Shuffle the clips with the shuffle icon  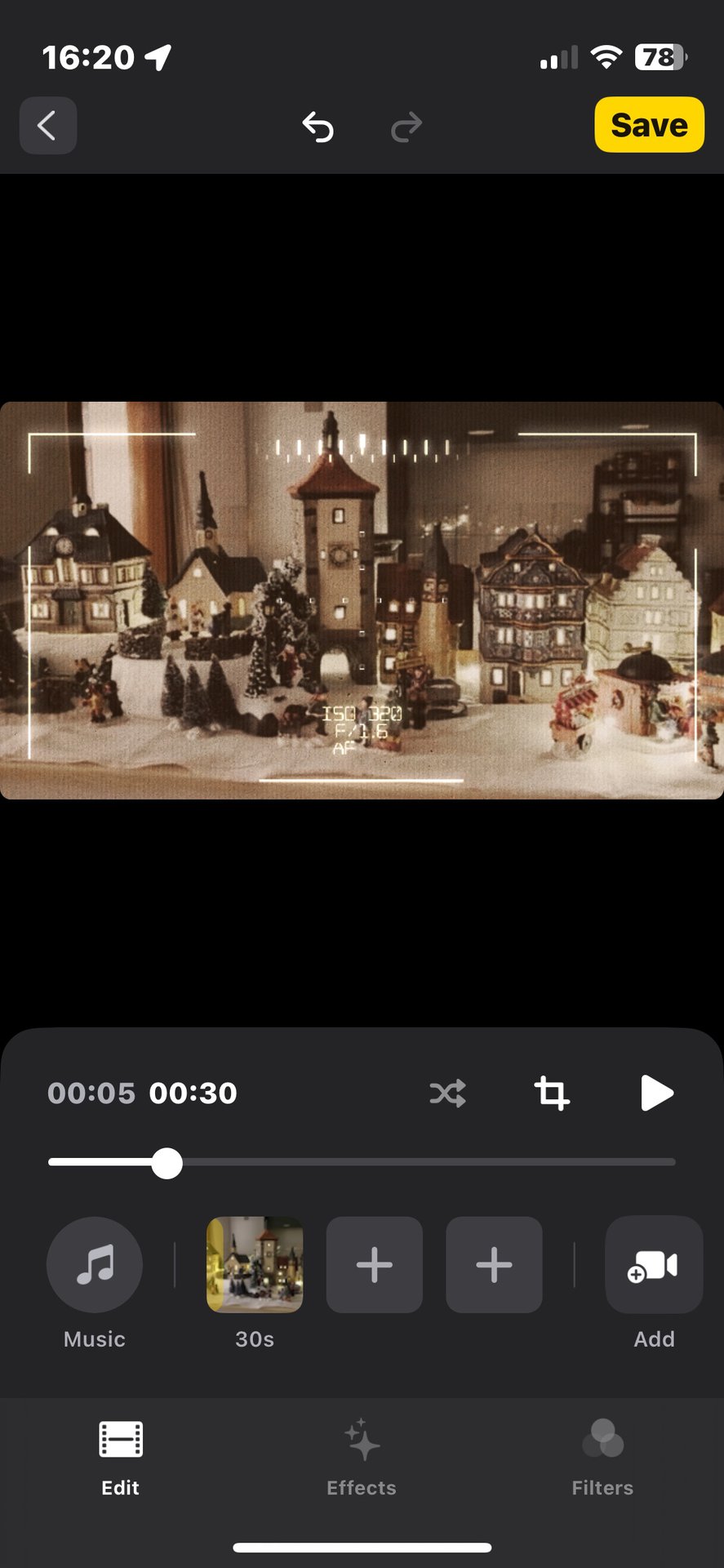coord(447,1093)
